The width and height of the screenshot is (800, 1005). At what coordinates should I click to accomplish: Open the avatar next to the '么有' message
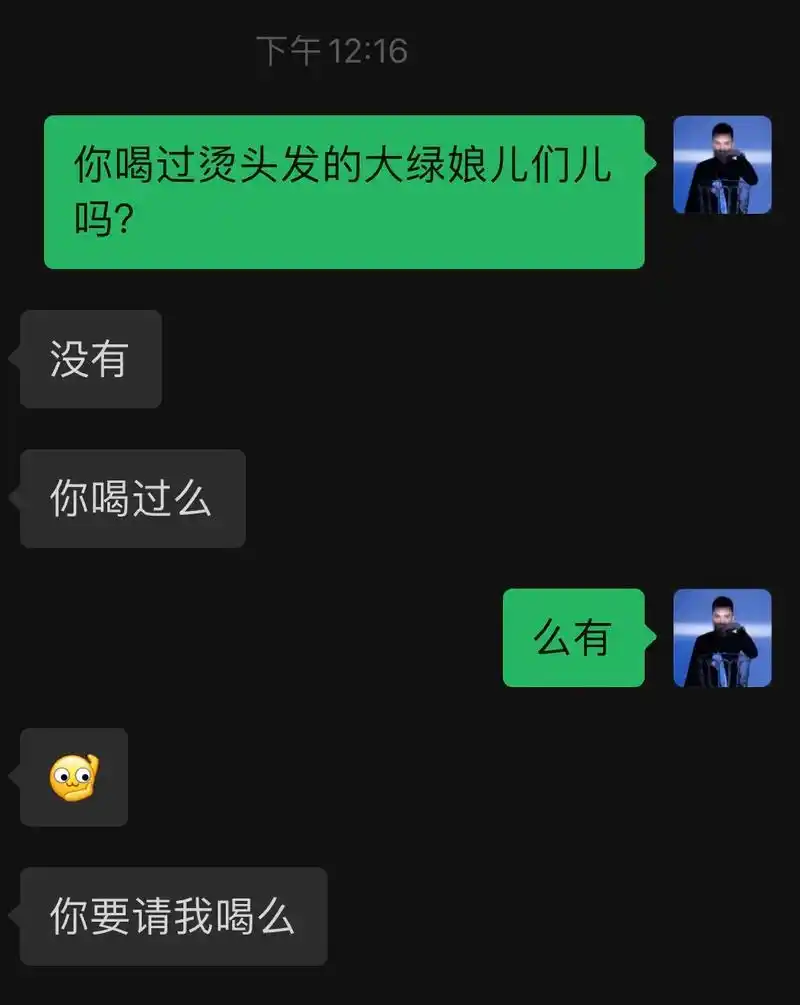pos(722,639)
